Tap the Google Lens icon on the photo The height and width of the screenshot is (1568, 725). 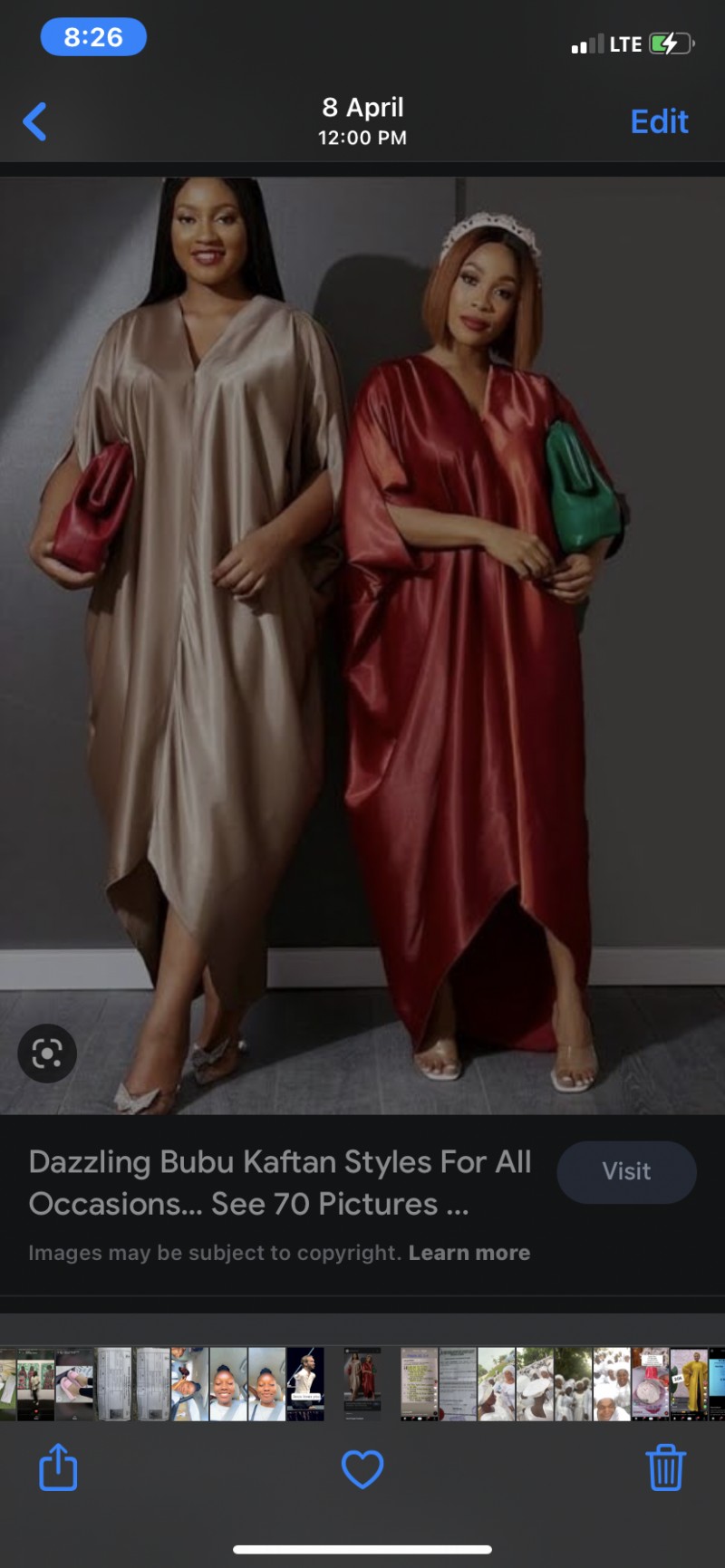point(47,1053)
